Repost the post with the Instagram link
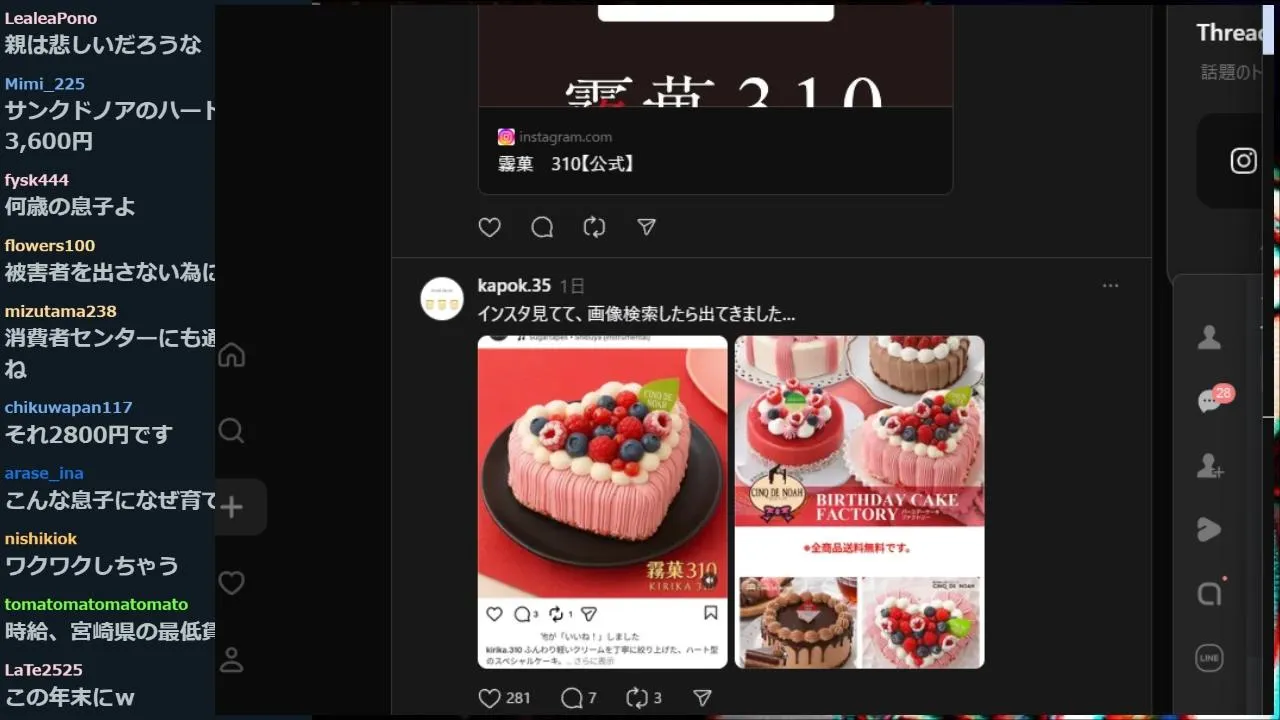 coord(594,228)
